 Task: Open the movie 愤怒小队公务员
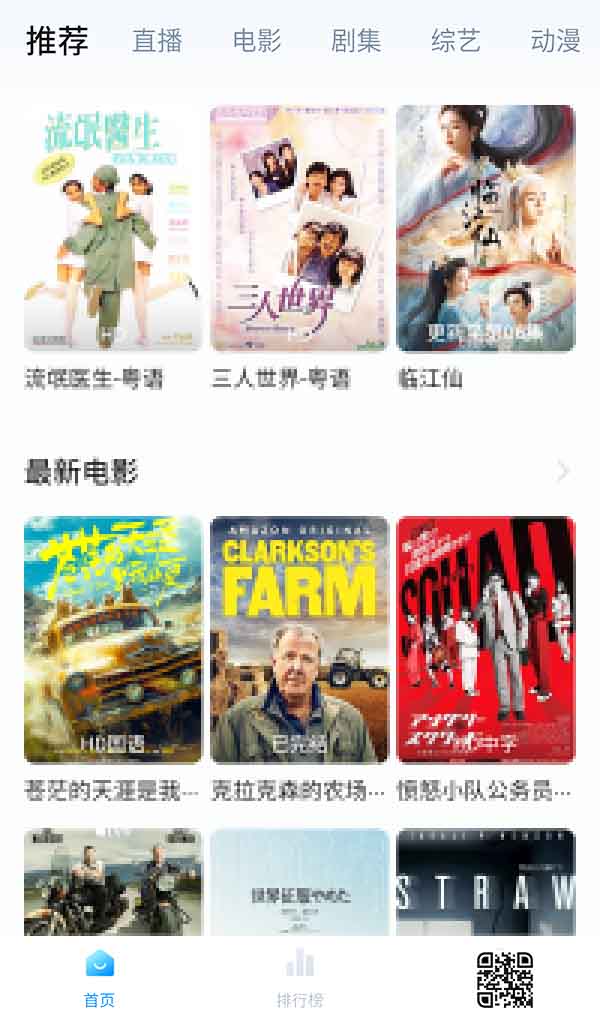(x=485, y=640)
